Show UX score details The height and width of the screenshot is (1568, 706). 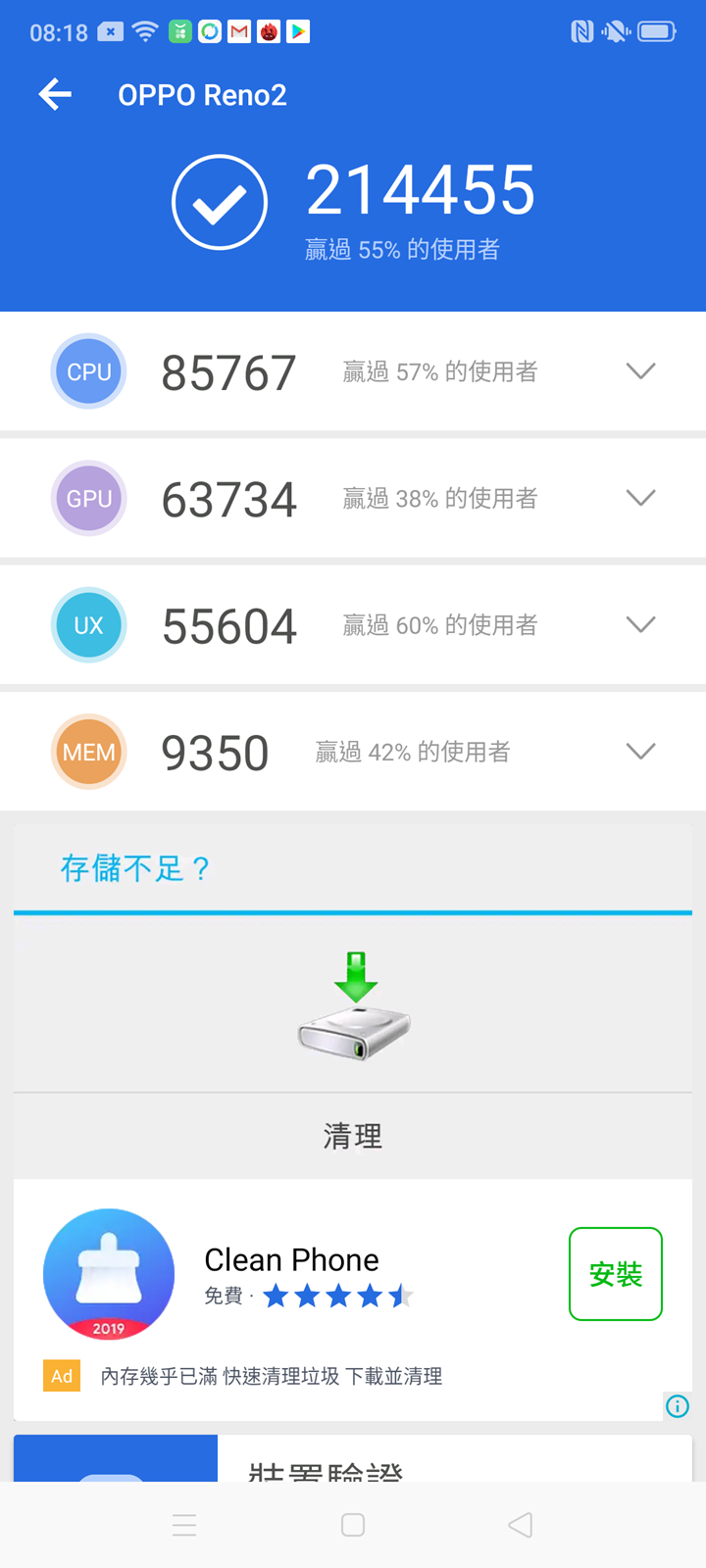coord(640,625)
